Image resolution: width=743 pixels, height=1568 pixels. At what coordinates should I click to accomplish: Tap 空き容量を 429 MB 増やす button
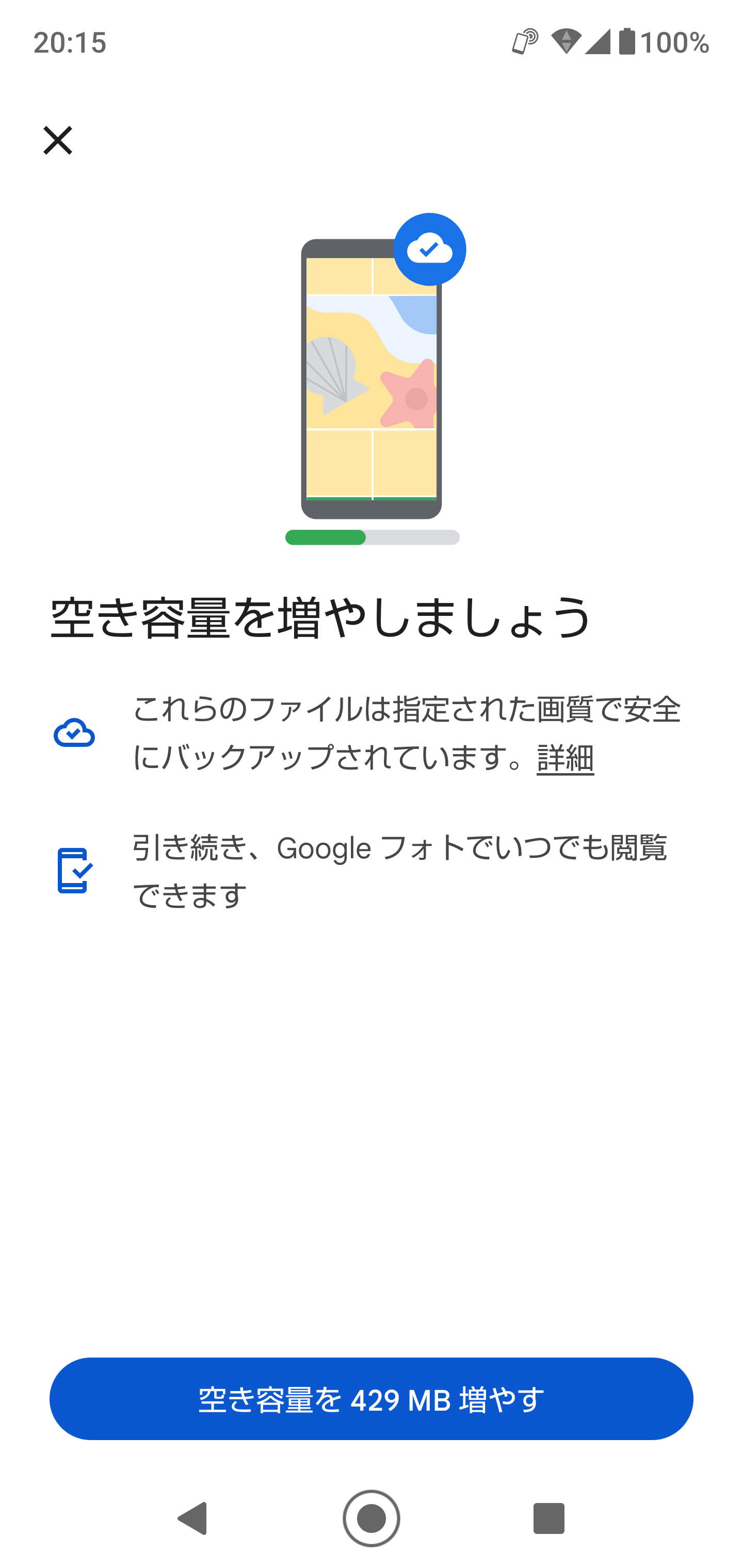[371, 1399]
